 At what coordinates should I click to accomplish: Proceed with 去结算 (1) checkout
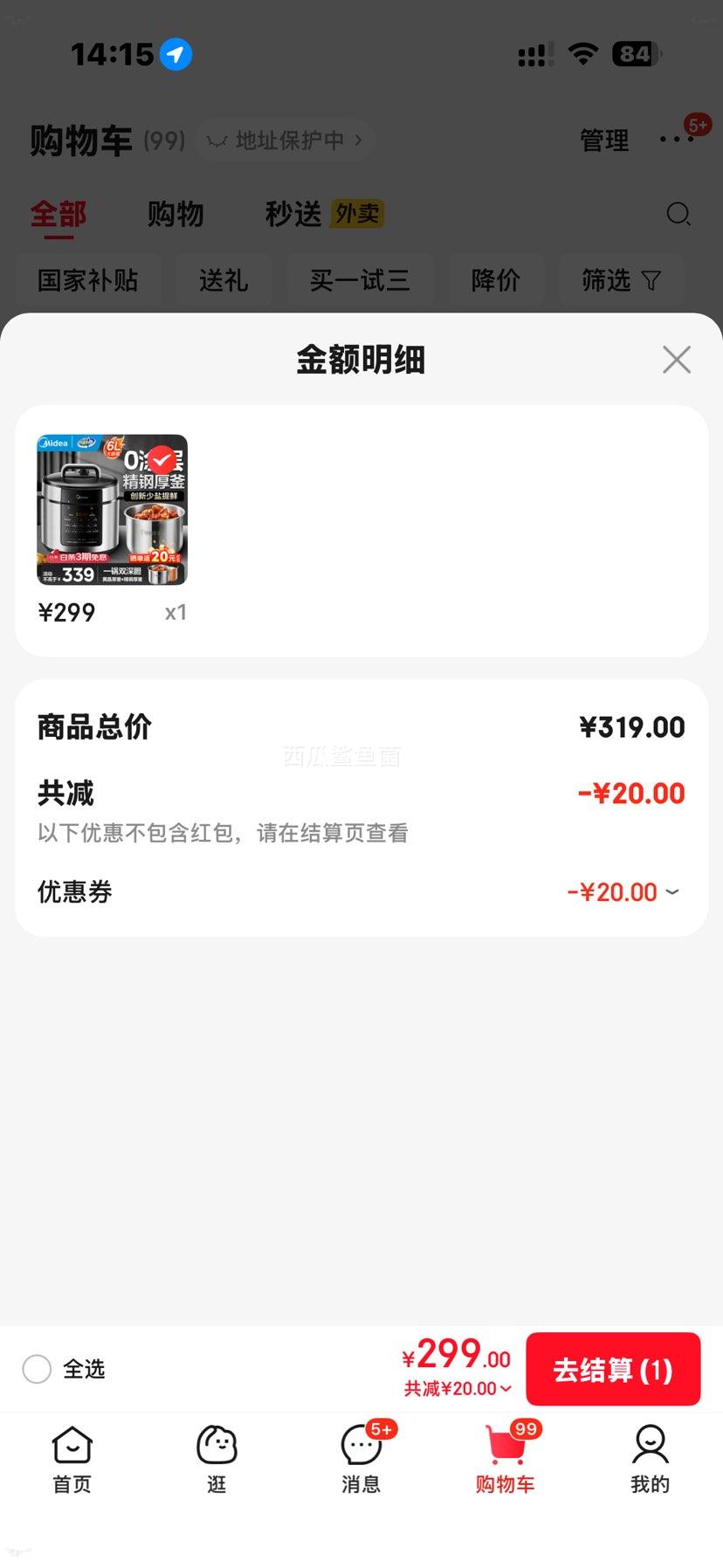coord(613,1369)
